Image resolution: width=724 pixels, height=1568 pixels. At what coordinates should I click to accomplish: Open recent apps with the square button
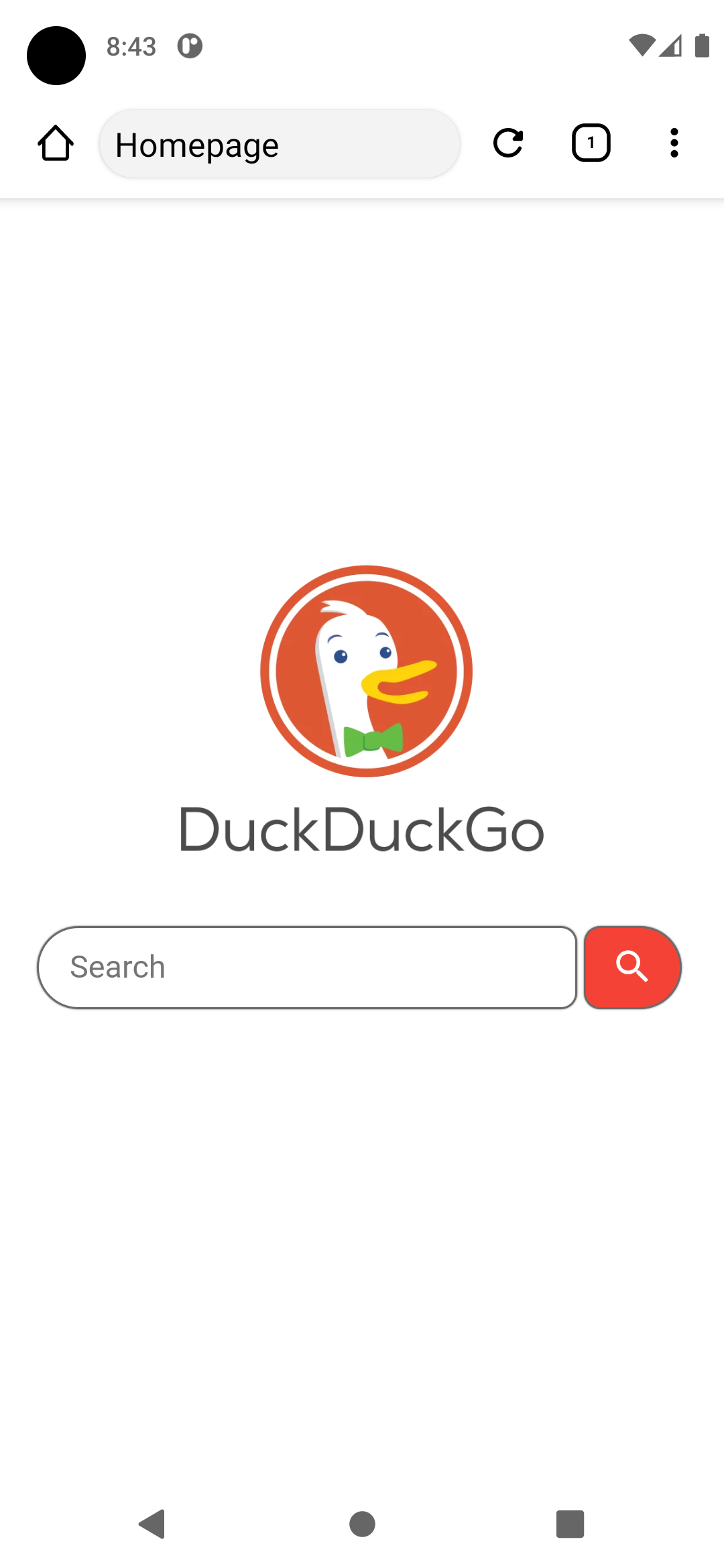coord(570,1524)
